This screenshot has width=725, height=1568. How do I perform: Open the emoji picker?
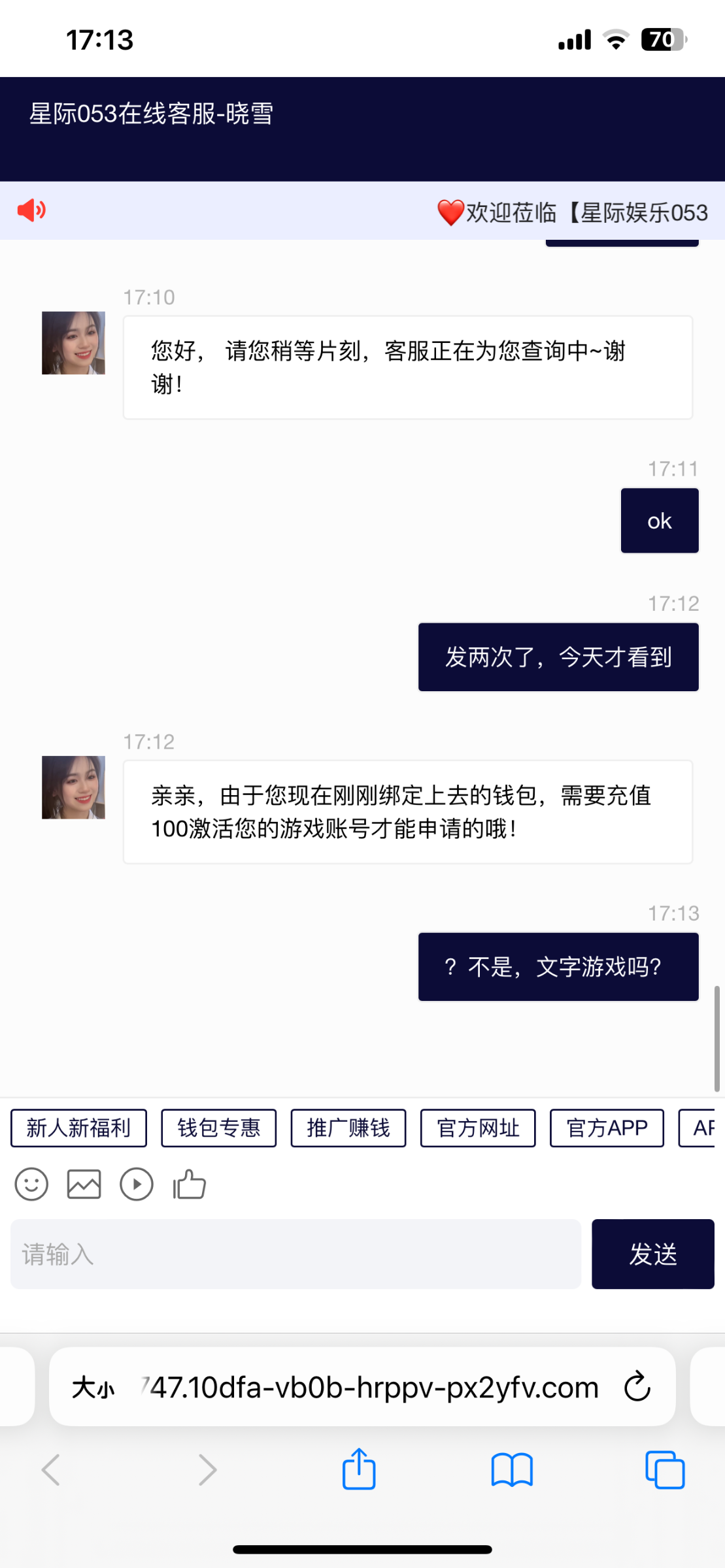pos(31,1184)
